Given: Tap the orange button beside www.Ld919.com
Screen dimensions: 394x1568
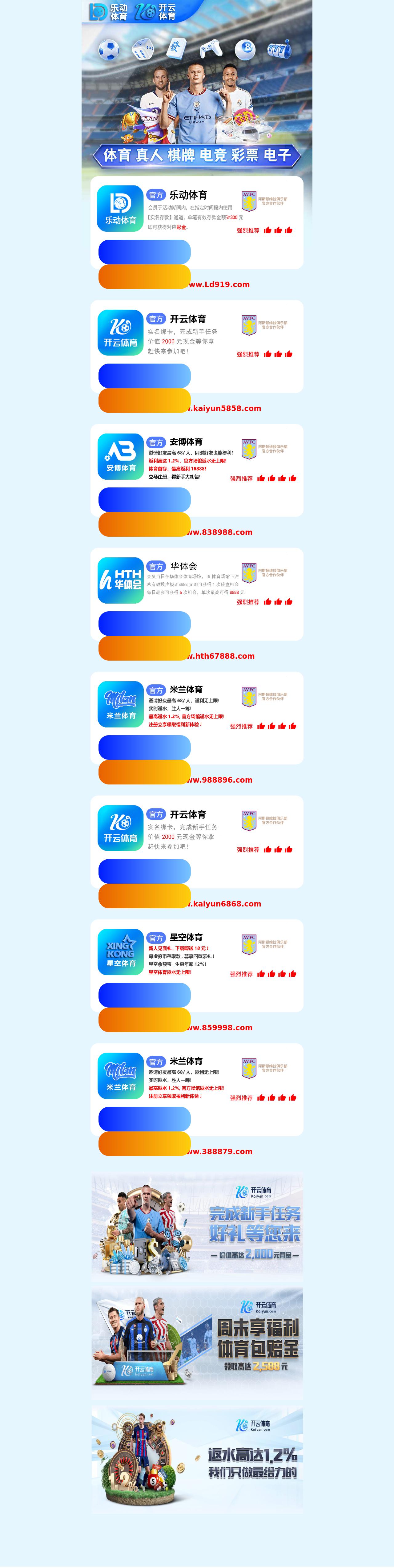Looking at the screenshot, I should click(x=144, y=276).
